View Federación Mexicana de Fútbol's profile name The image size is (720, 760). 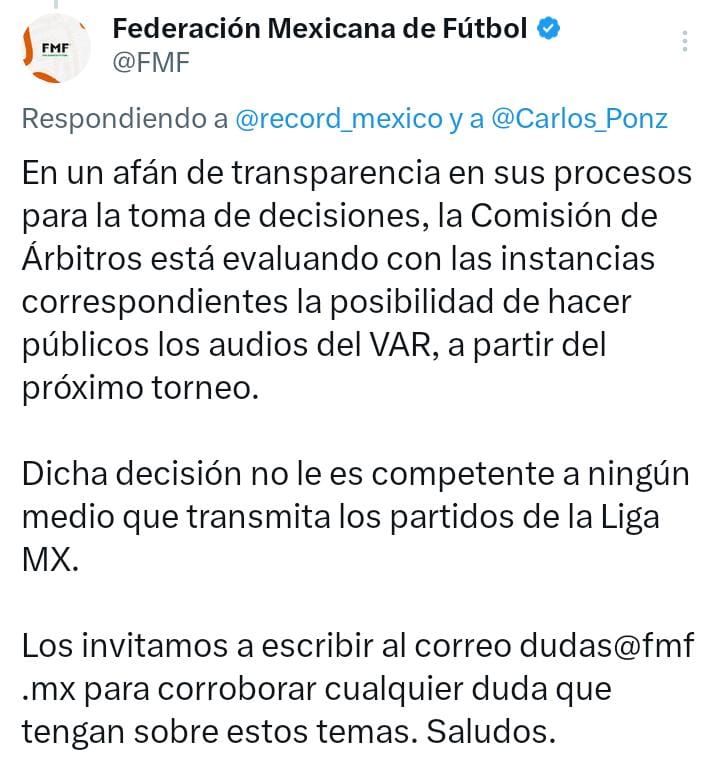(x=320, y=29)
